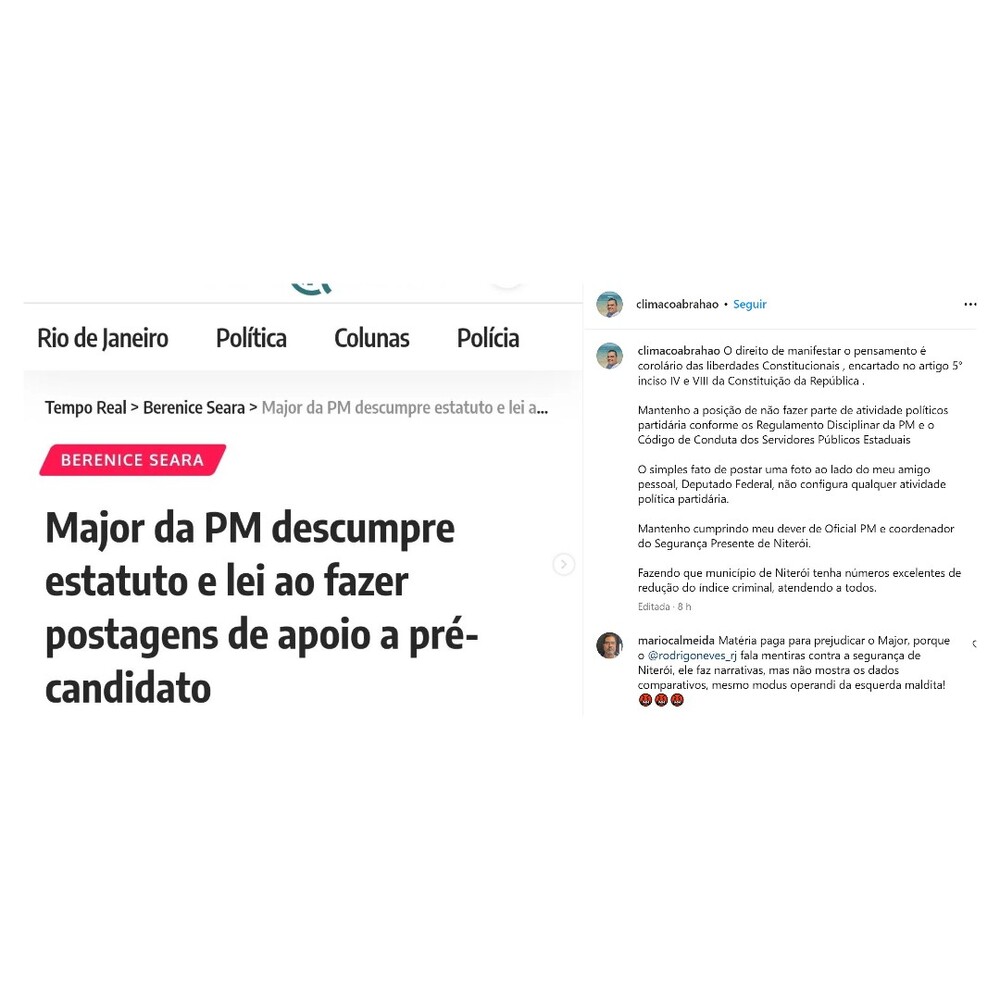Like mariocalmeida's comment
This screenshot has width=1000, height=1000.
(x=973, y=646)
